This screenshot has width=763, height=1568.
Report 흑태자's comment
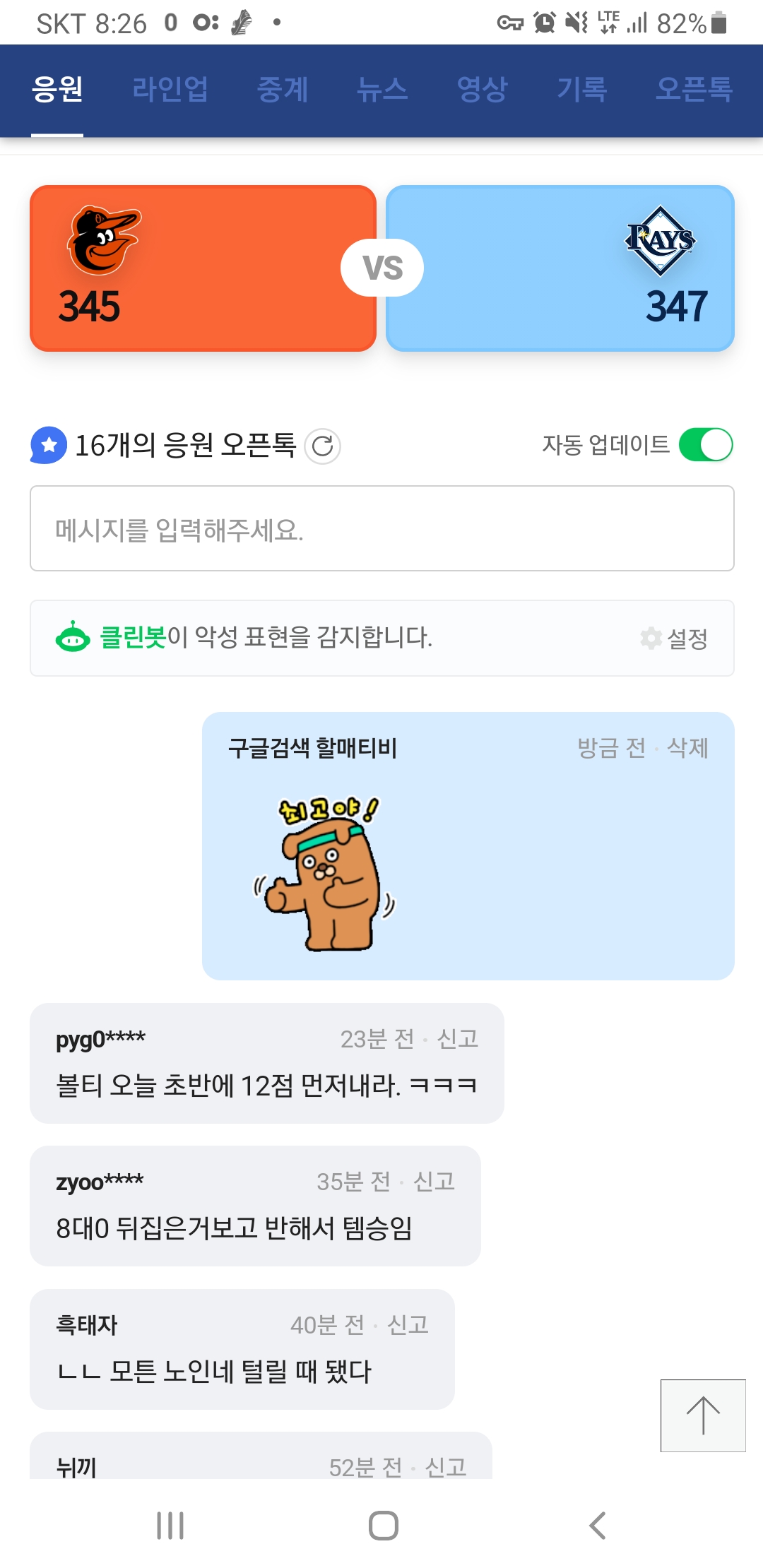click(x=408, y=1325)
